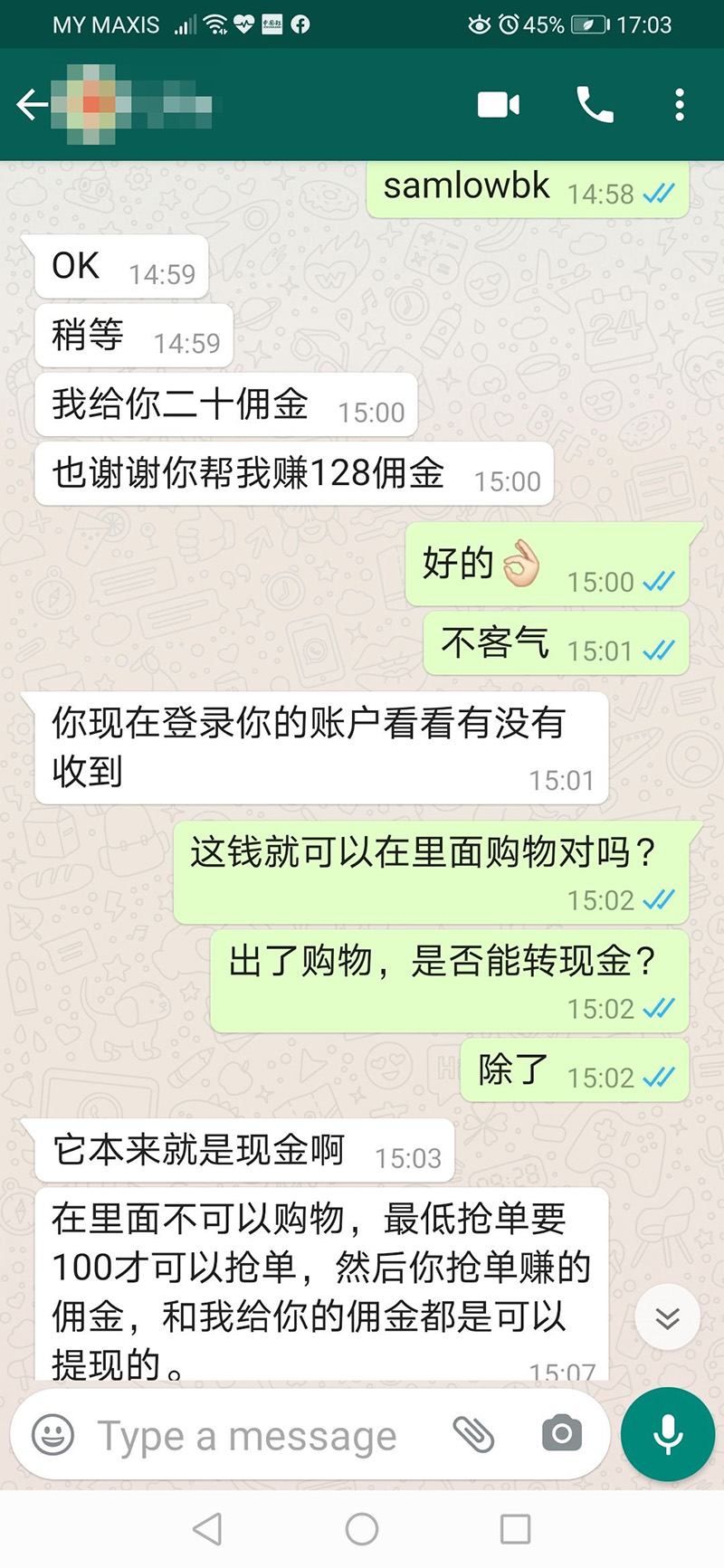Open the emoji picker
This screenshot has width=724, height=1568.
point(52,1435)
